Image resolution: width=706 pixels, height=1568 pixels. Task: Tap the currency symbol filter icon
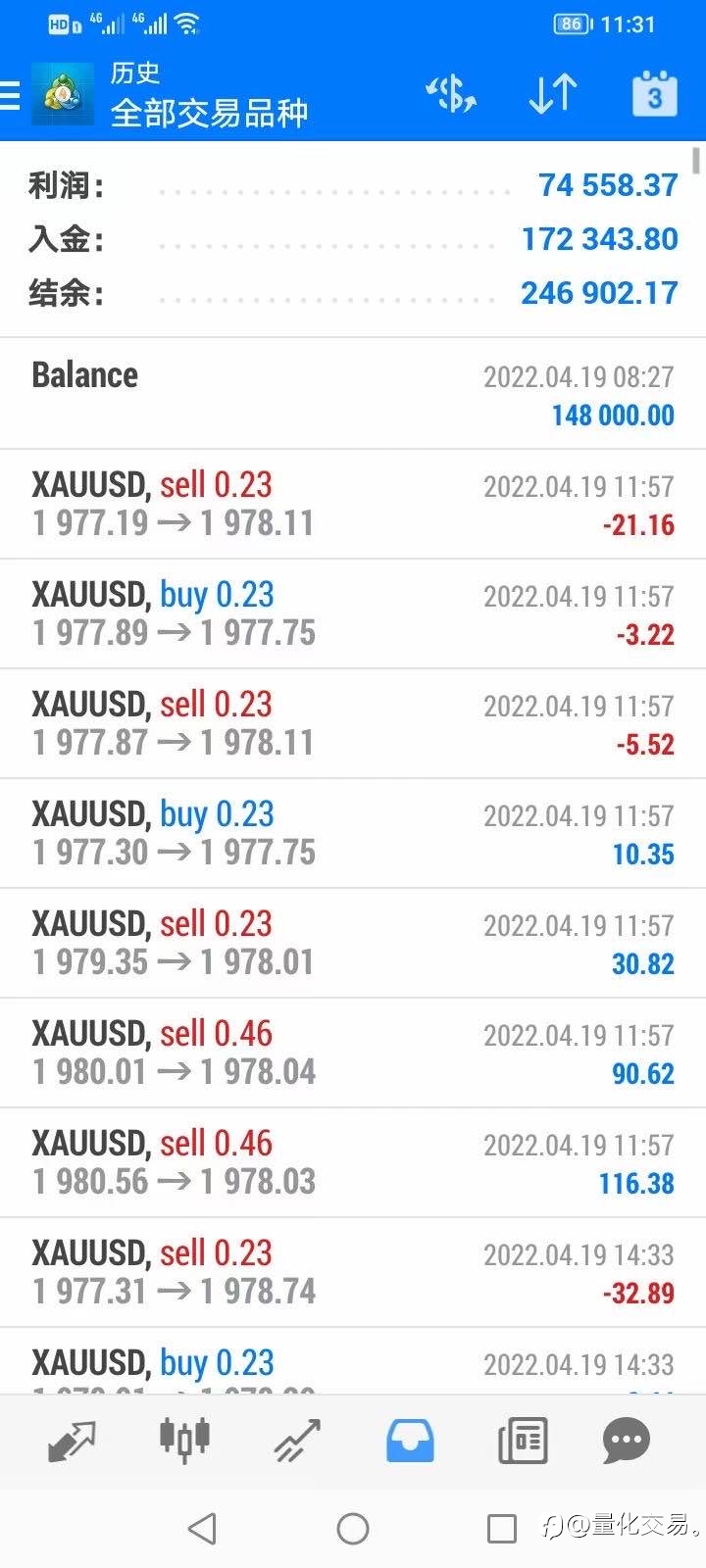(x=452, y=94)
